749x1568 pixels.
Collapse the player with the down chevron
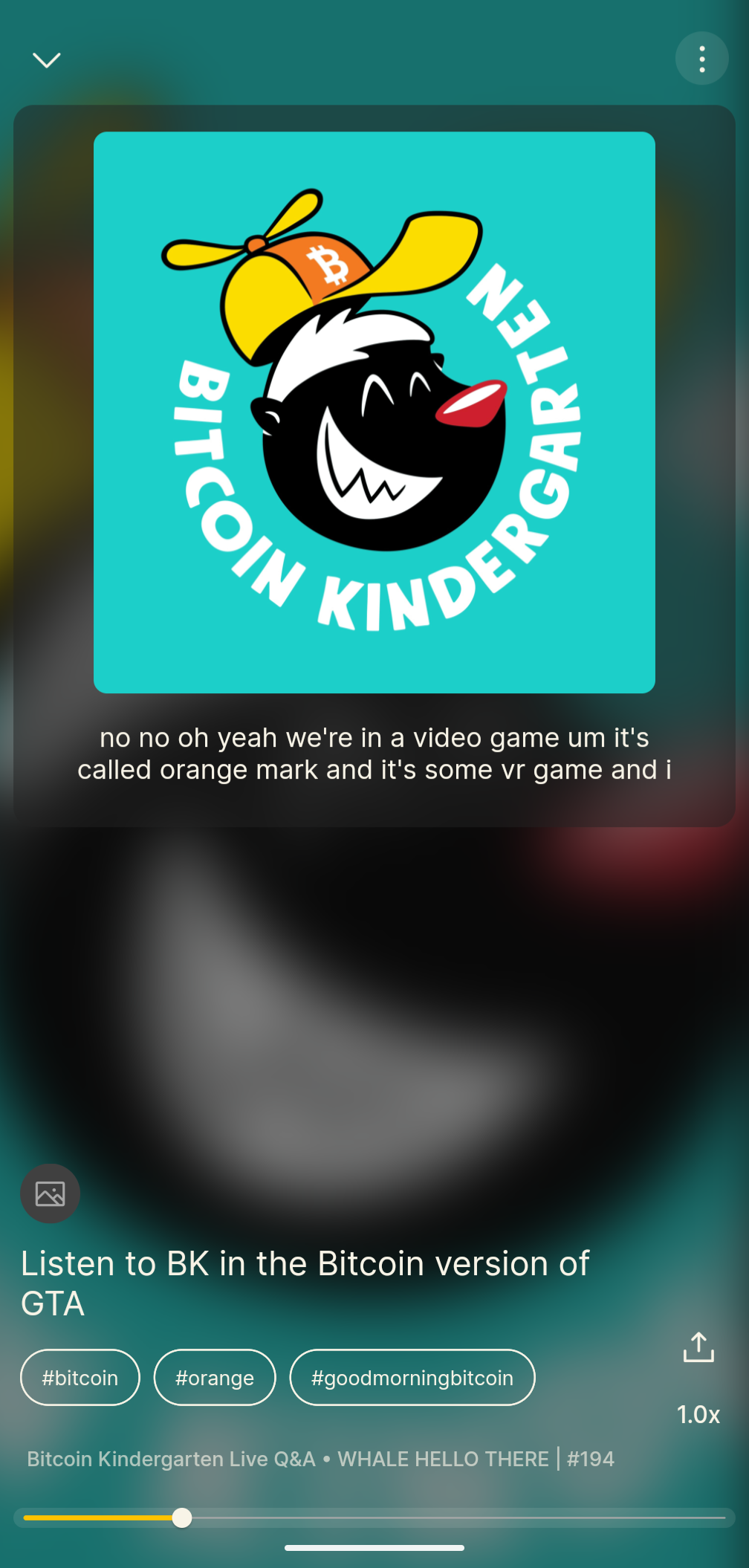coord(47,59)
